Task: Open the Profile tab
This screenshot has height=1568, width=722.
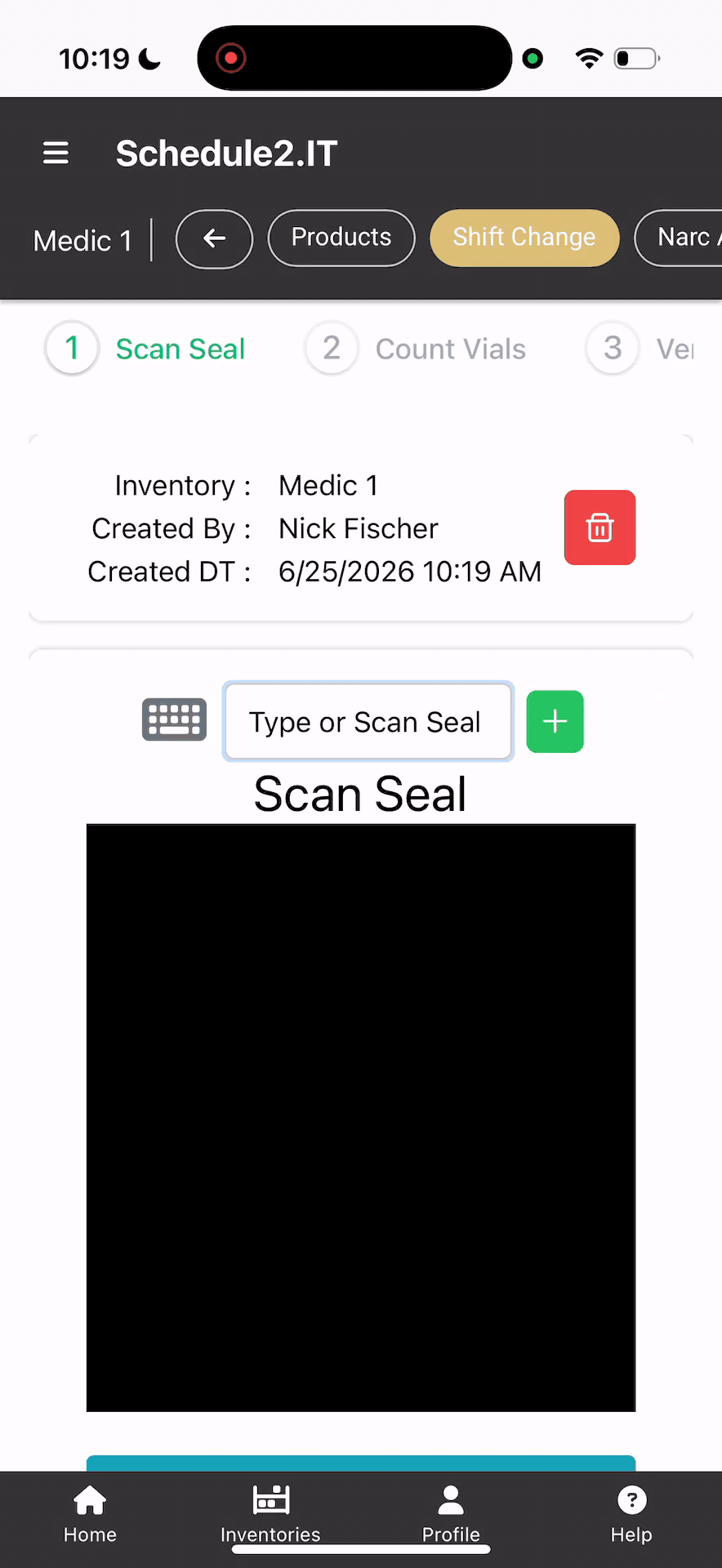Action: click(451, 1514)
